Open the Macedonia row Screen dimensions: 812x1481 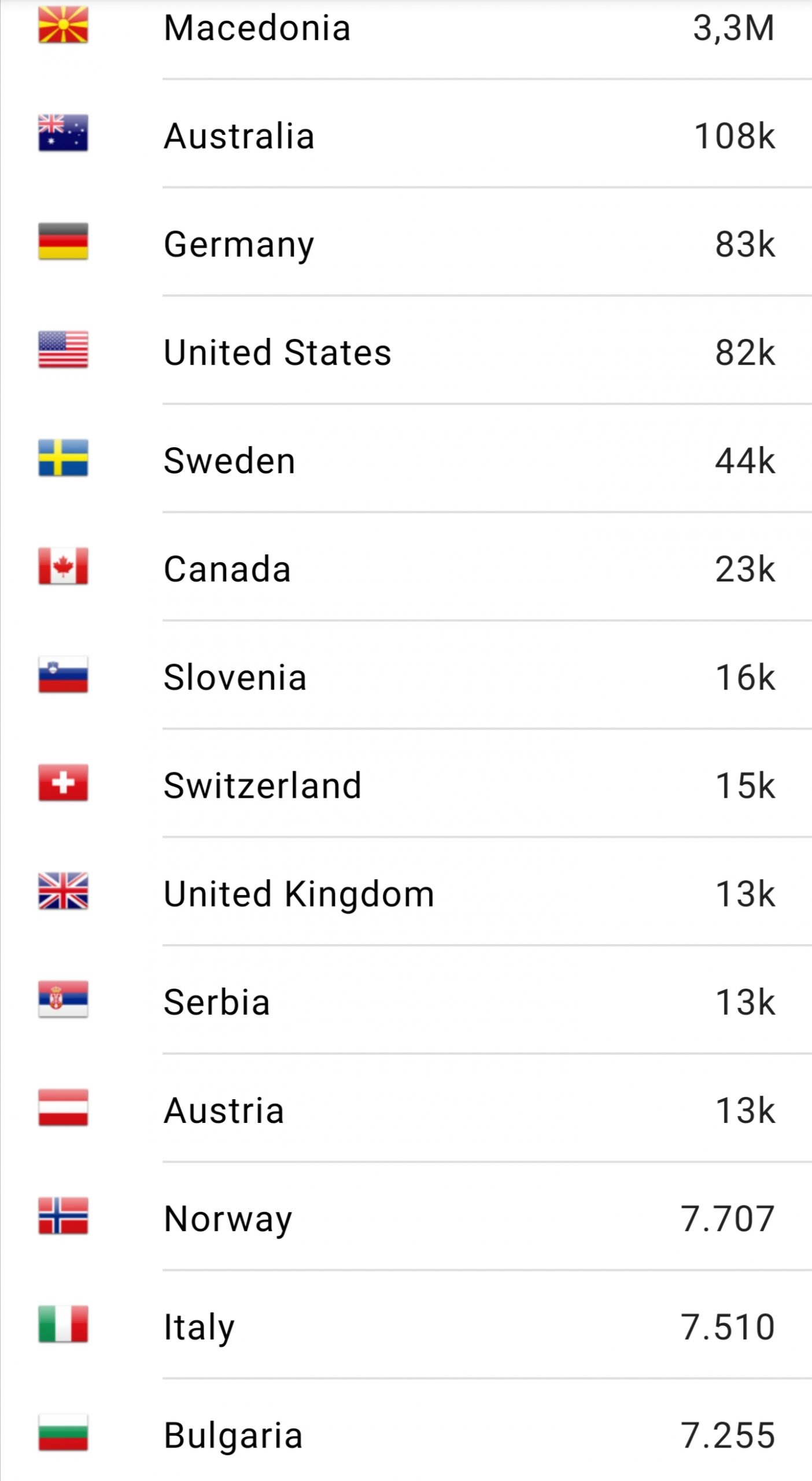pyautogui.click(x=406, y=28)
